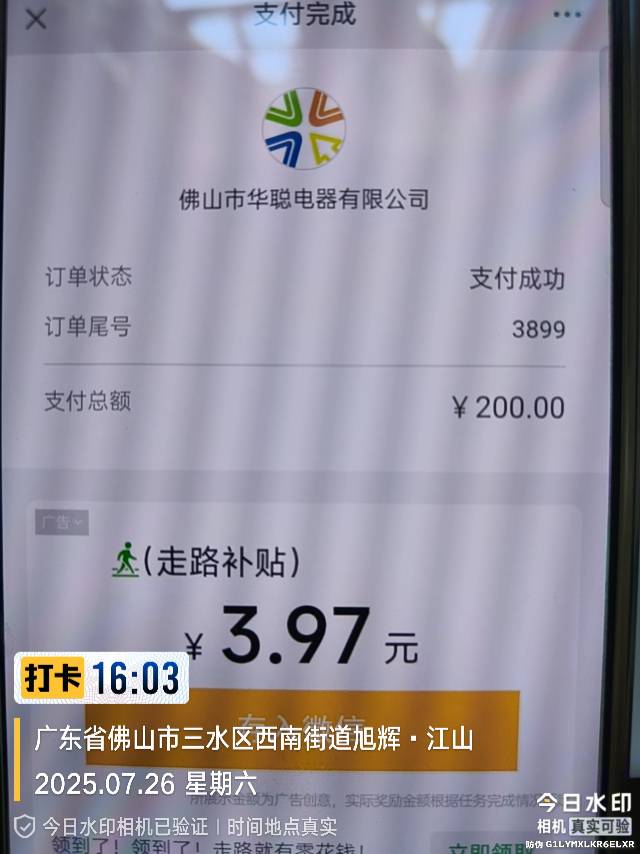Open the three-dot overflow menu
Screen dimensions: 640x854
pyautogui.click(x=567, y=14)
